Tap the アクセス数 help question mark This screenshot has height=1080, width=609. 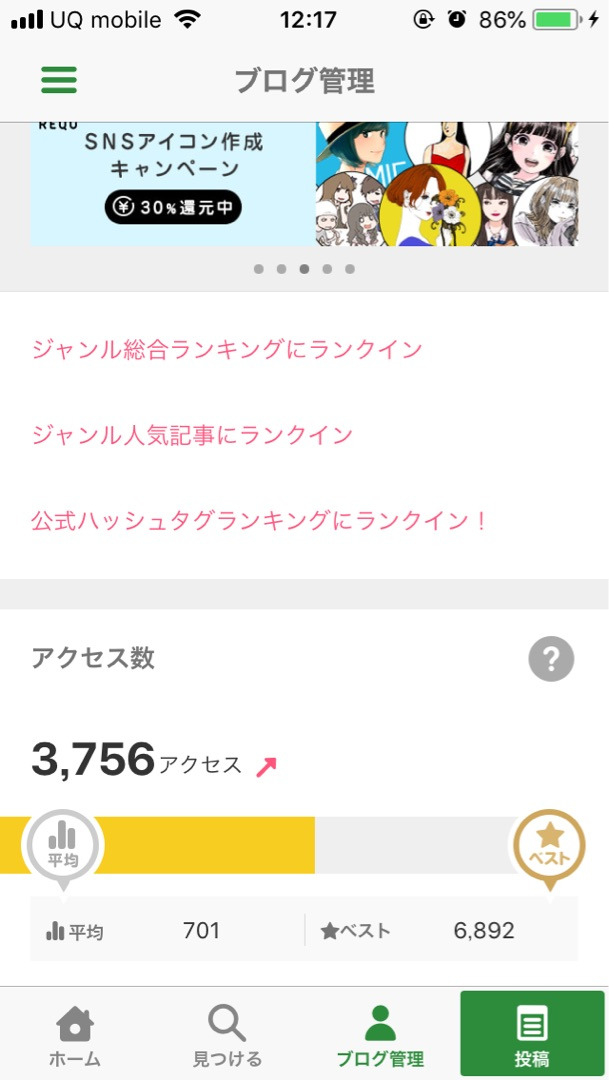coord(551,659)
